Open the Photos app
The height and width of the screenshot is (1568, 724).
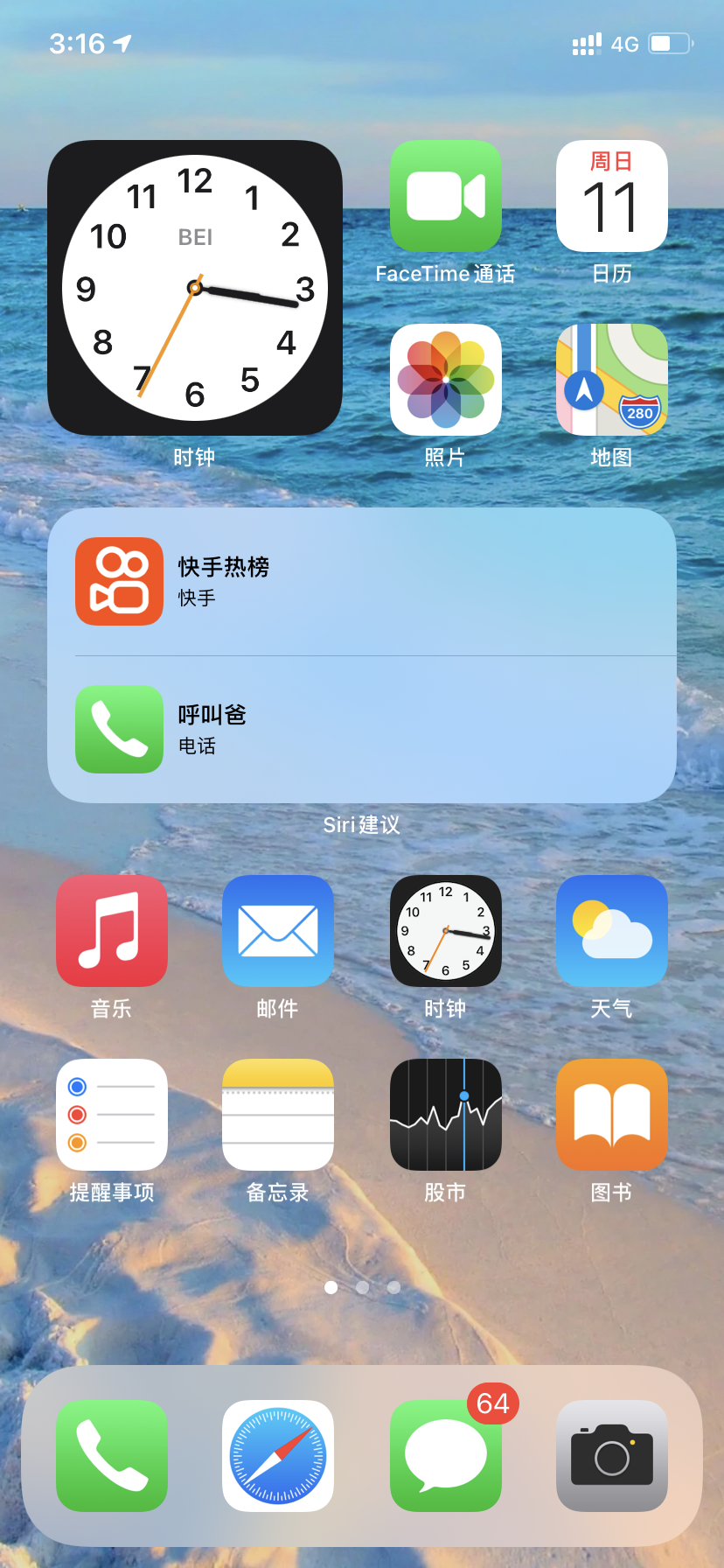(446, 380)
